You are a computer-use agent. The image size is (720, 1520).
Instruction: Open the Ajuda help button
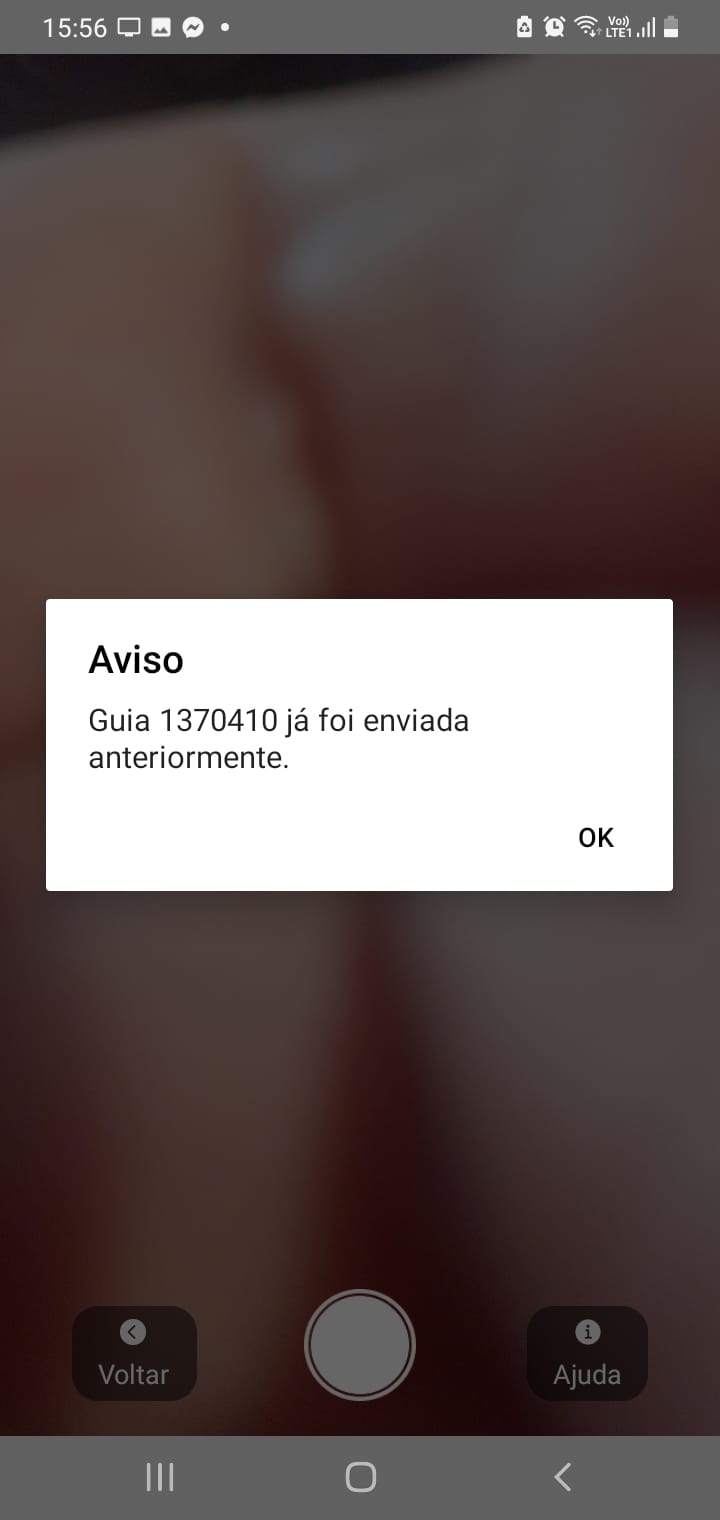587,1353
